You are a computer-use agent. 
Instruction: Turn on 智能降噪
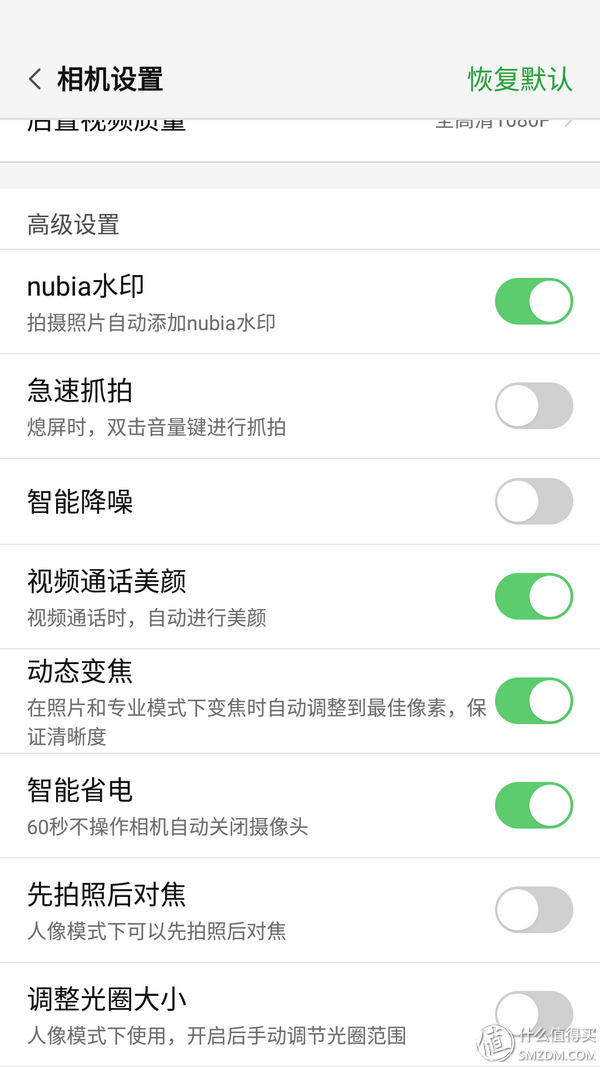coord(534,501)
